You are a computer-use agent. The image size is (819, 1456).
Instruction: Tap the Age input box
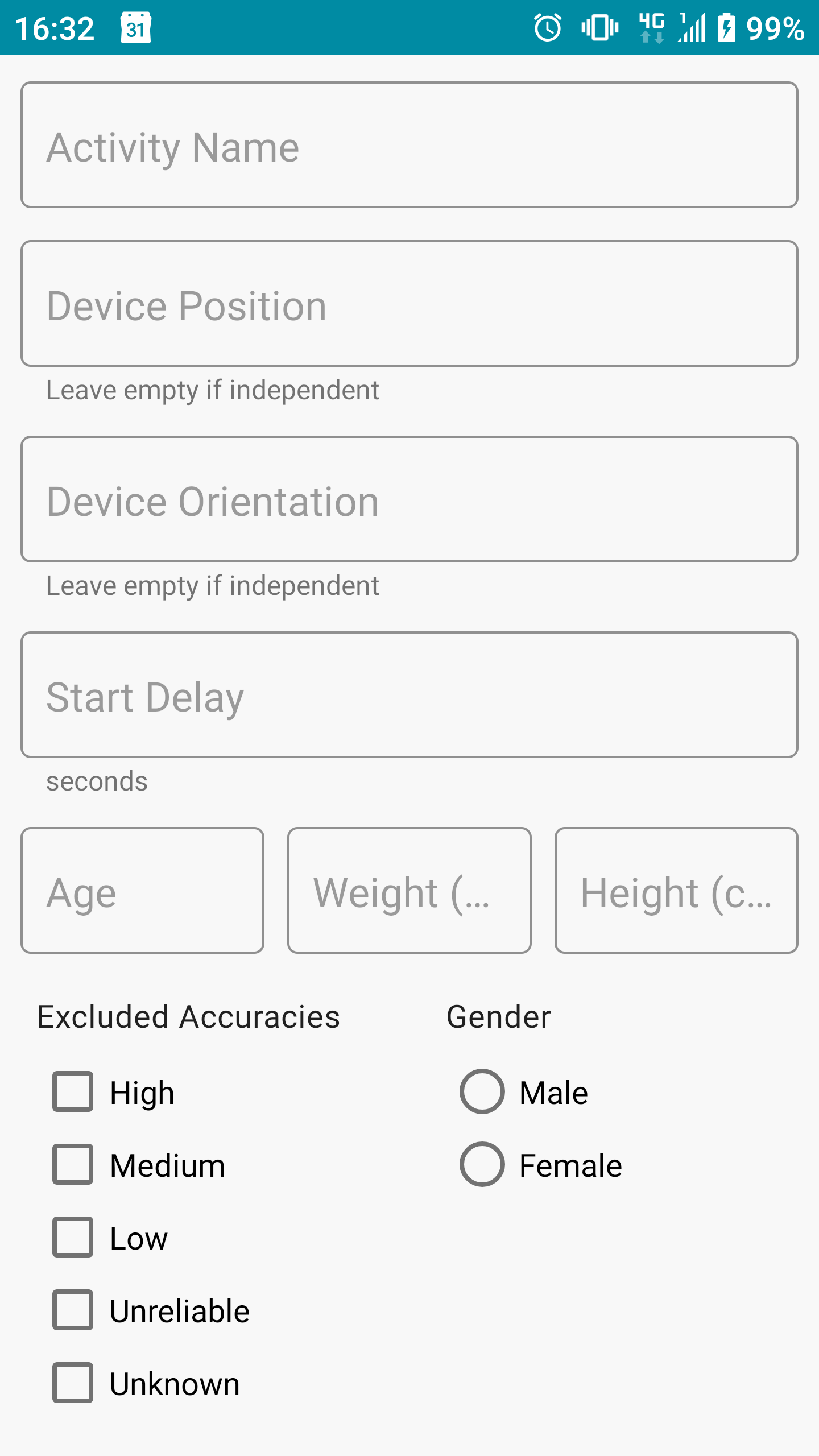(142, 891)
